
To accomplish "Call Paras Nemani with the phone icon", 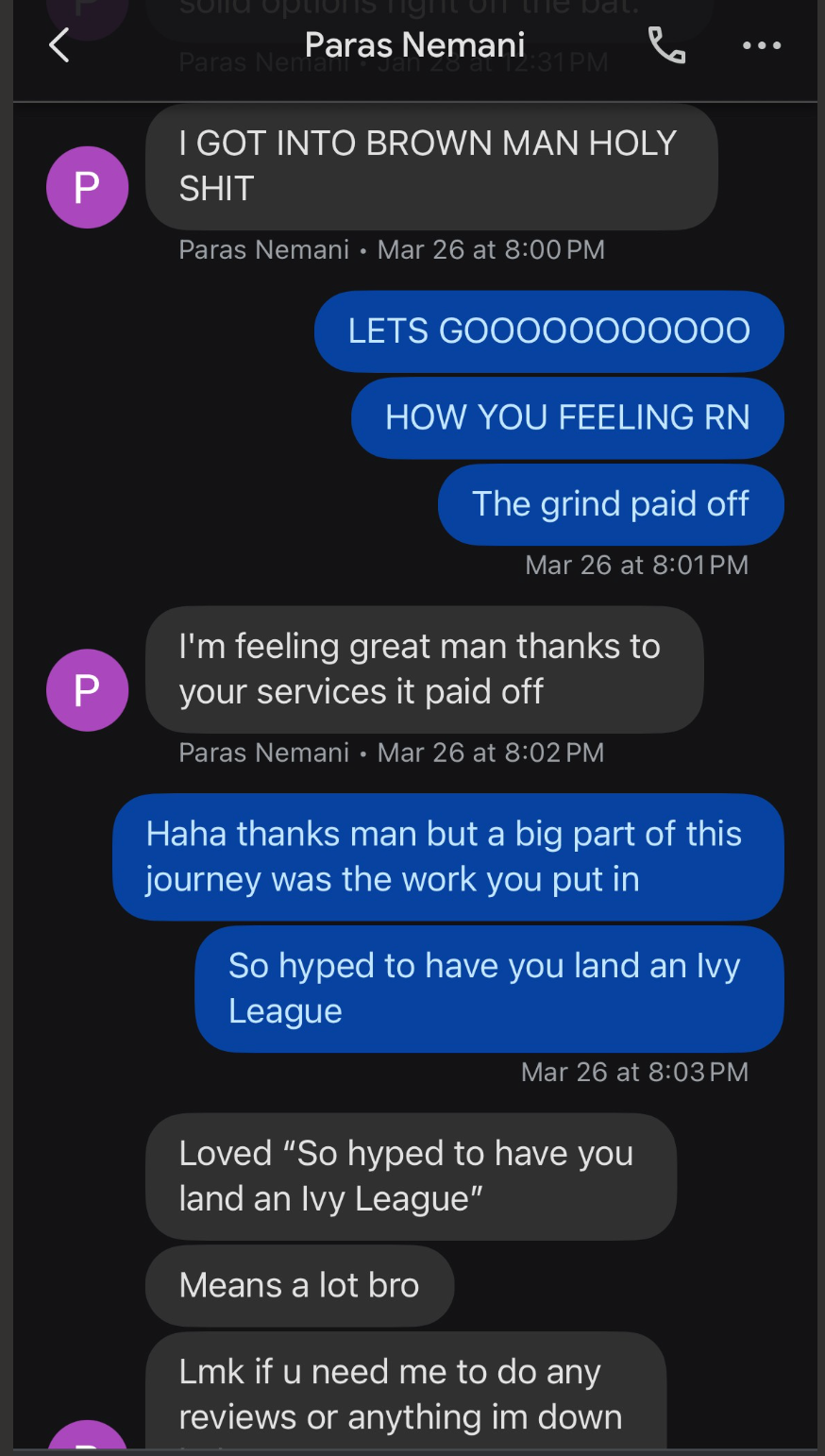I will click(666, 45).
